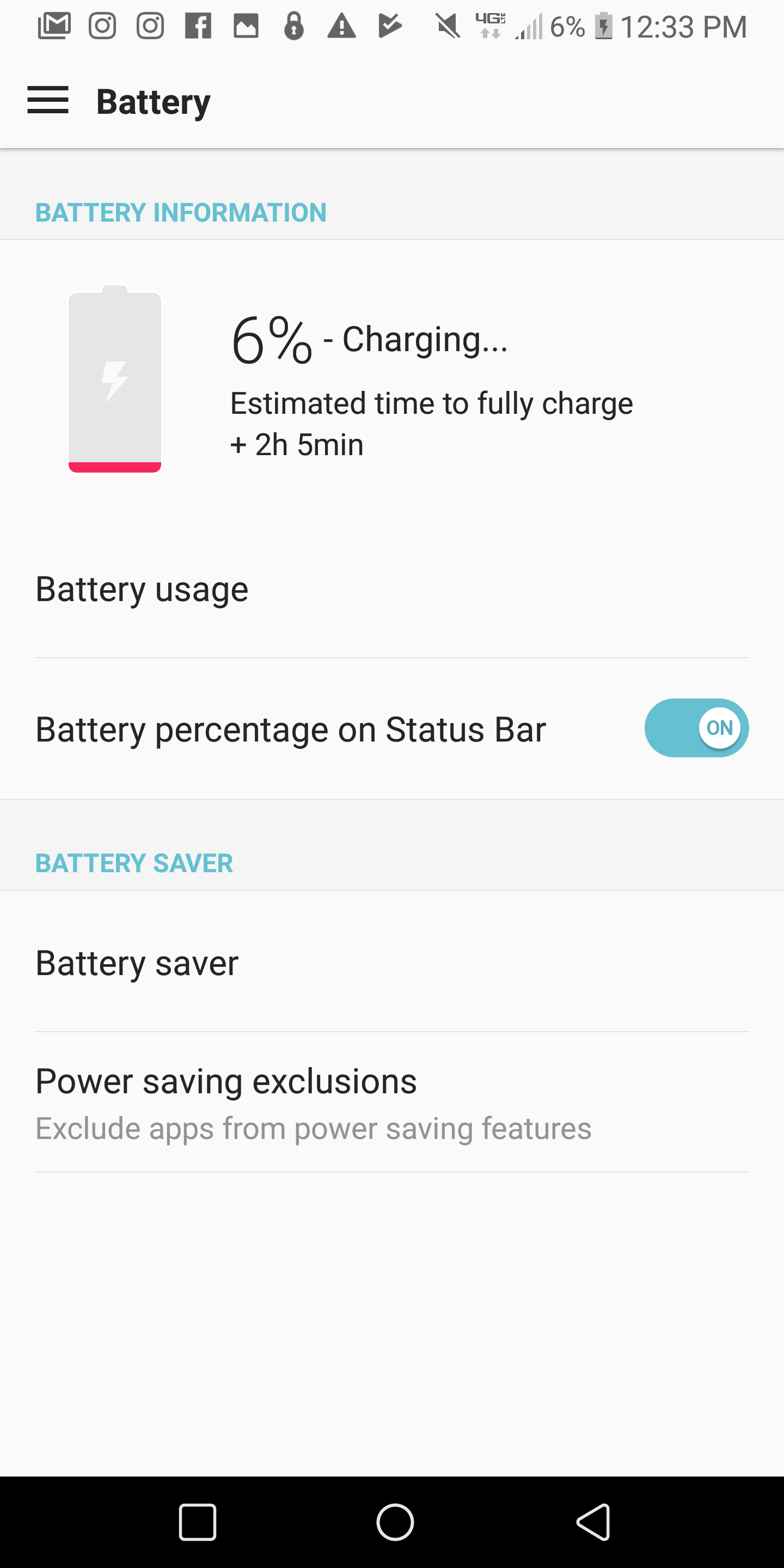Open Battery usage details
Viewport: 784px width, 1568px height.
392,589
